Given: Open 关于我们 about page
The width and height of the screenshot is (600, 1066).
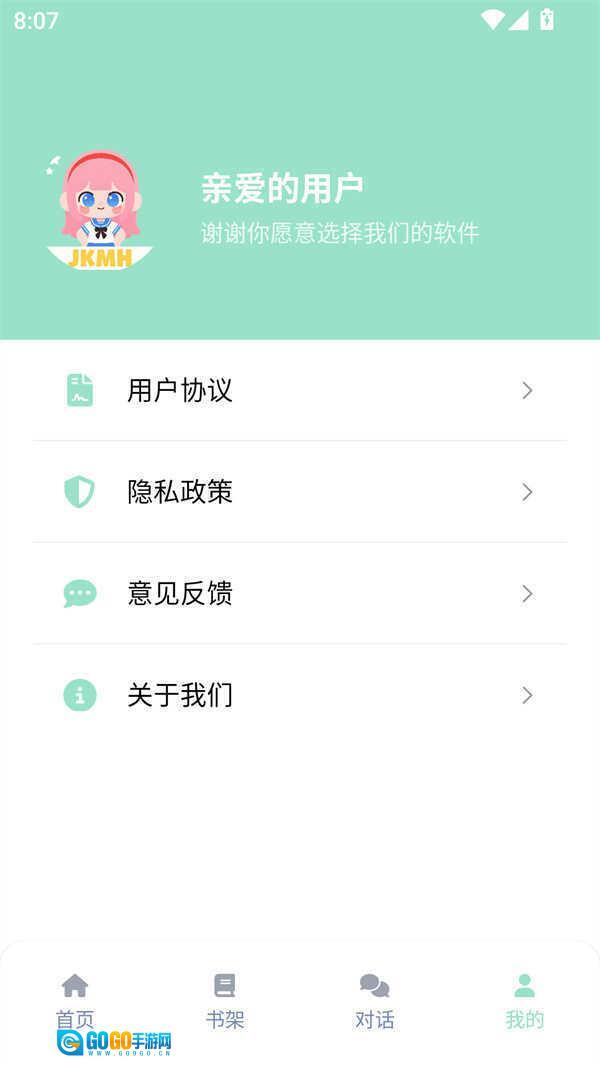Looking at the screenshot, I should pos(300,695).
